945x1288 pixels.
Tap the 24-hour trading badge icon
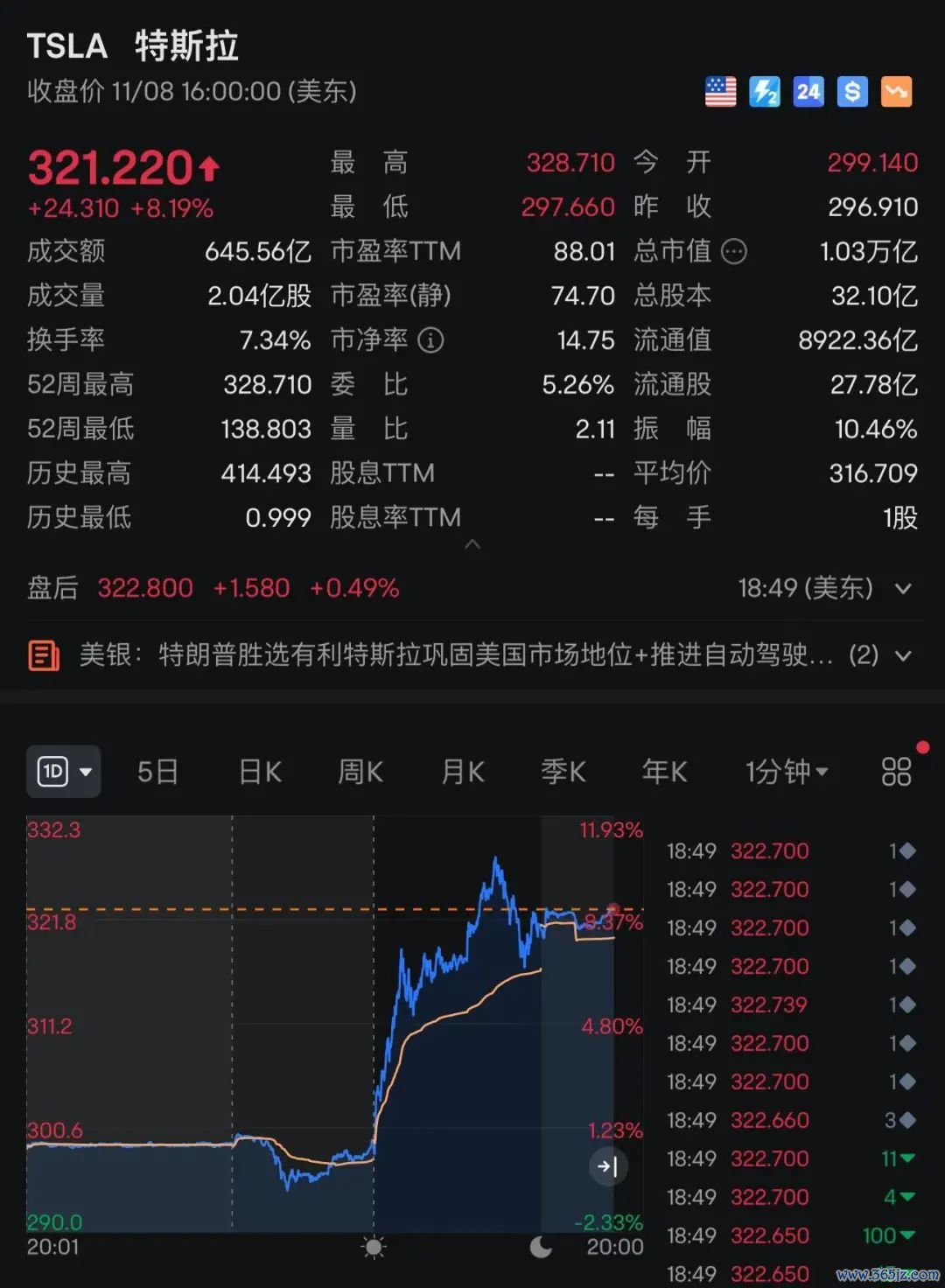pos(808,92)
